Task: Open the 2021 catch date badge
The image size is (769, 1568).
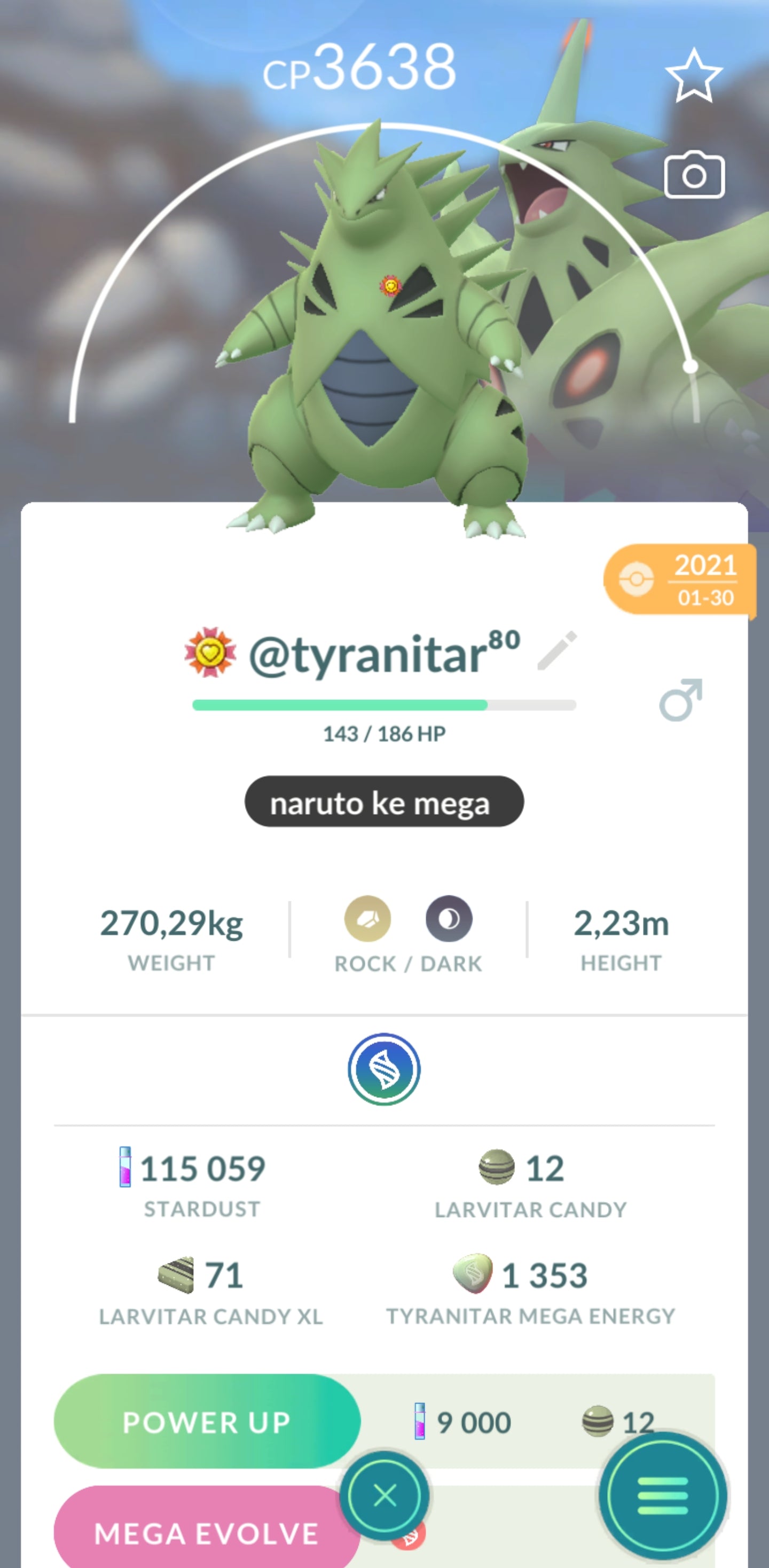Action: (680, 580)
